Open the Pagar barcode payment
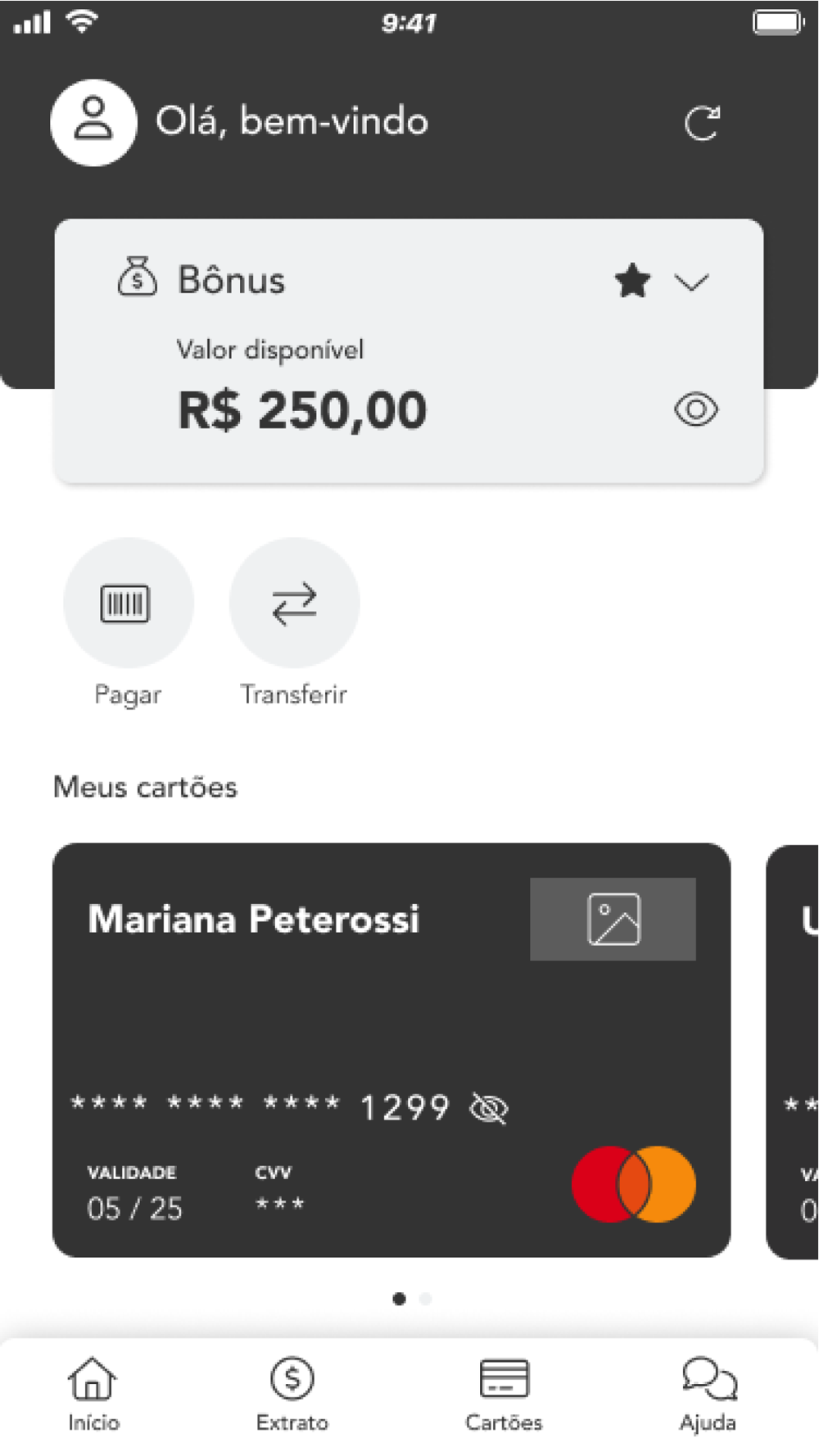819x1456 pixels. click(x=128, y=604)
